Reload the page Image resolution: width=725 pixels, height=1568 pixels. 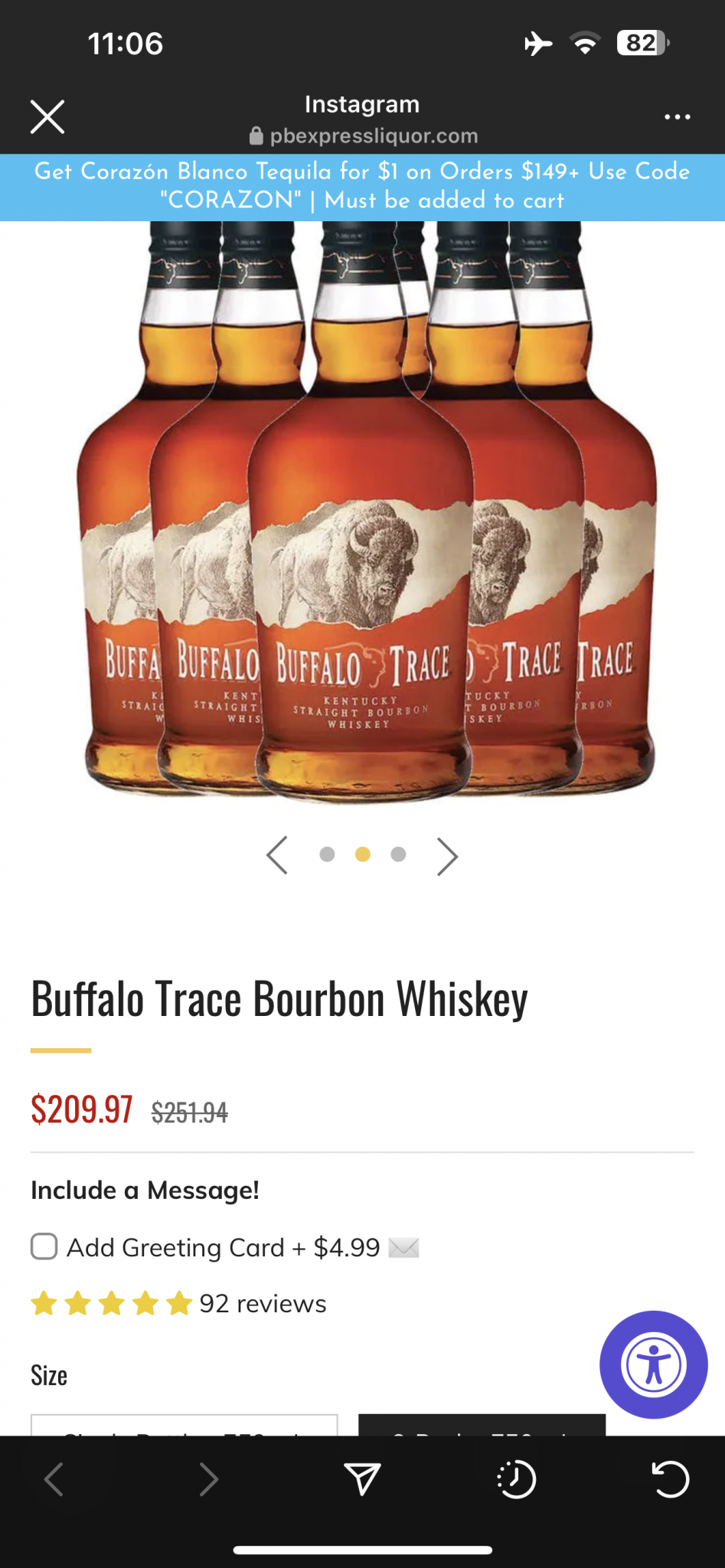click(x=671, y=1479)
